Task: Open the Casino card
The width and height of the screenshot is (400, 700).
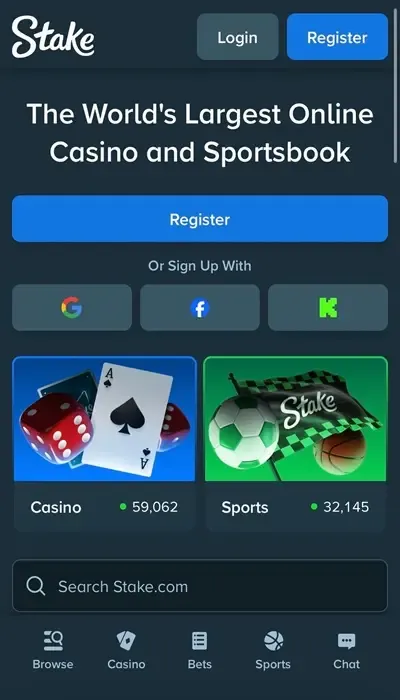Action: [x=104, y=444]
